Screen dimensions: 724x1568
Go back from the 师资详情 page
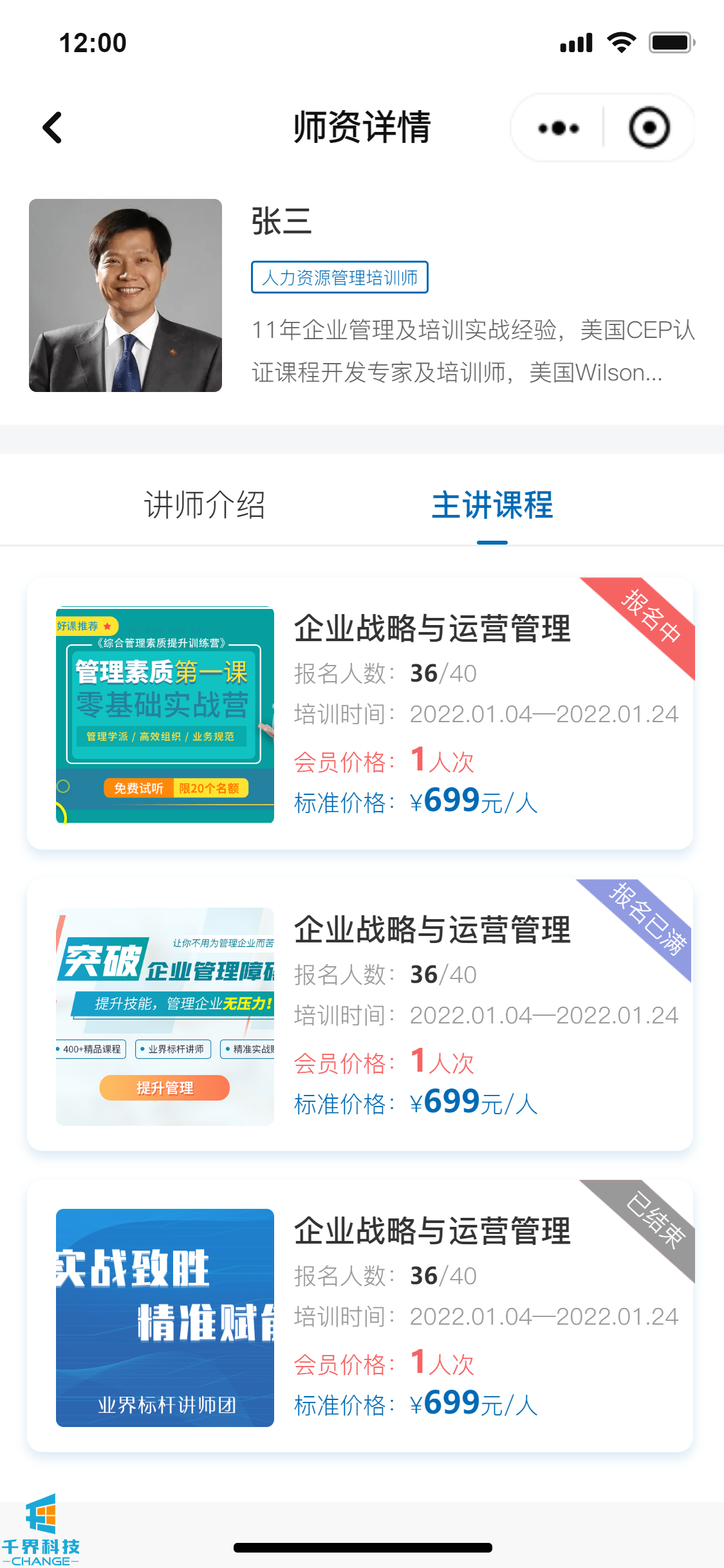pos(53,127)
